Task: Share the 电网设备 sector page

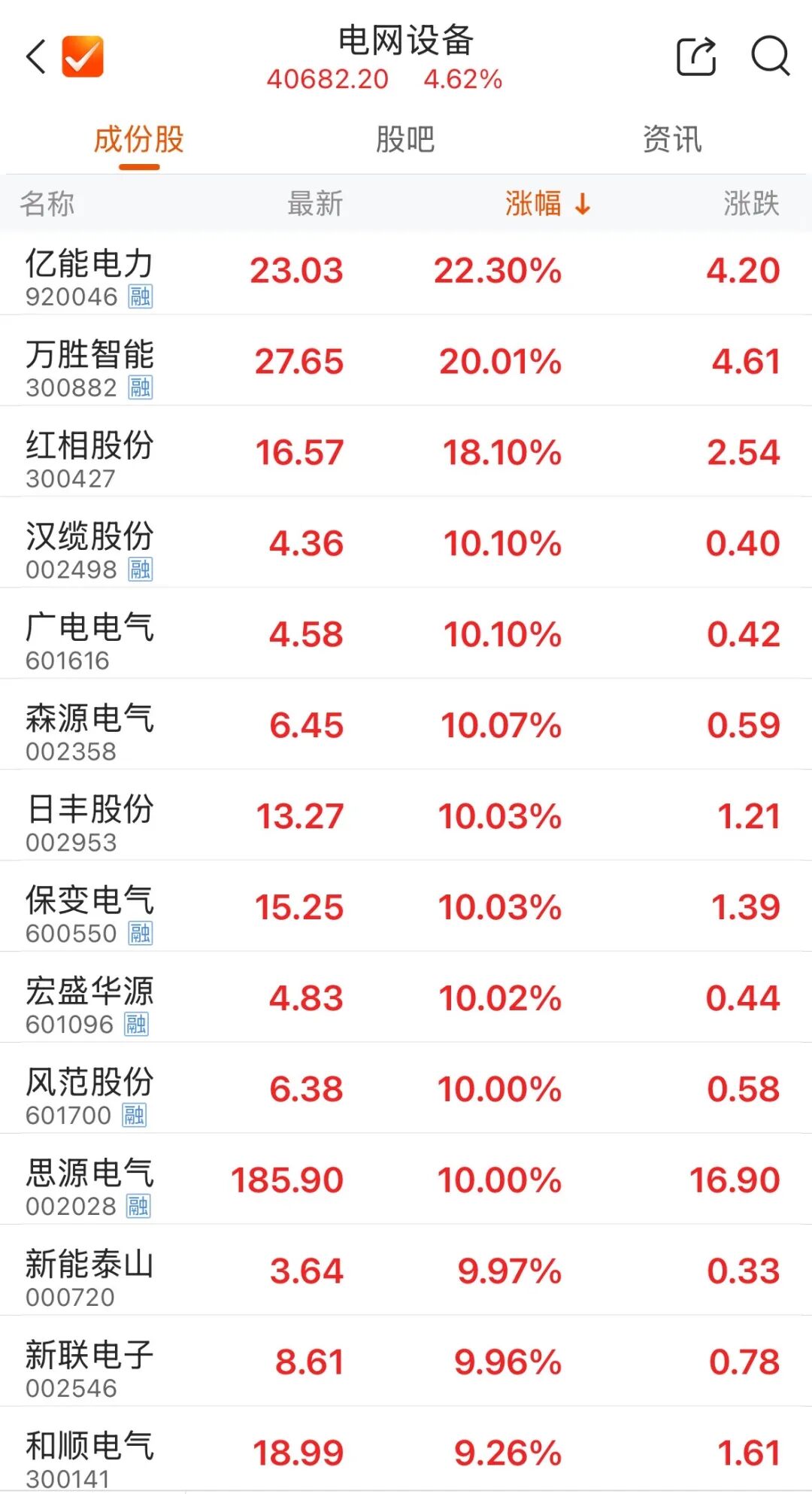Action: (695, 56)
